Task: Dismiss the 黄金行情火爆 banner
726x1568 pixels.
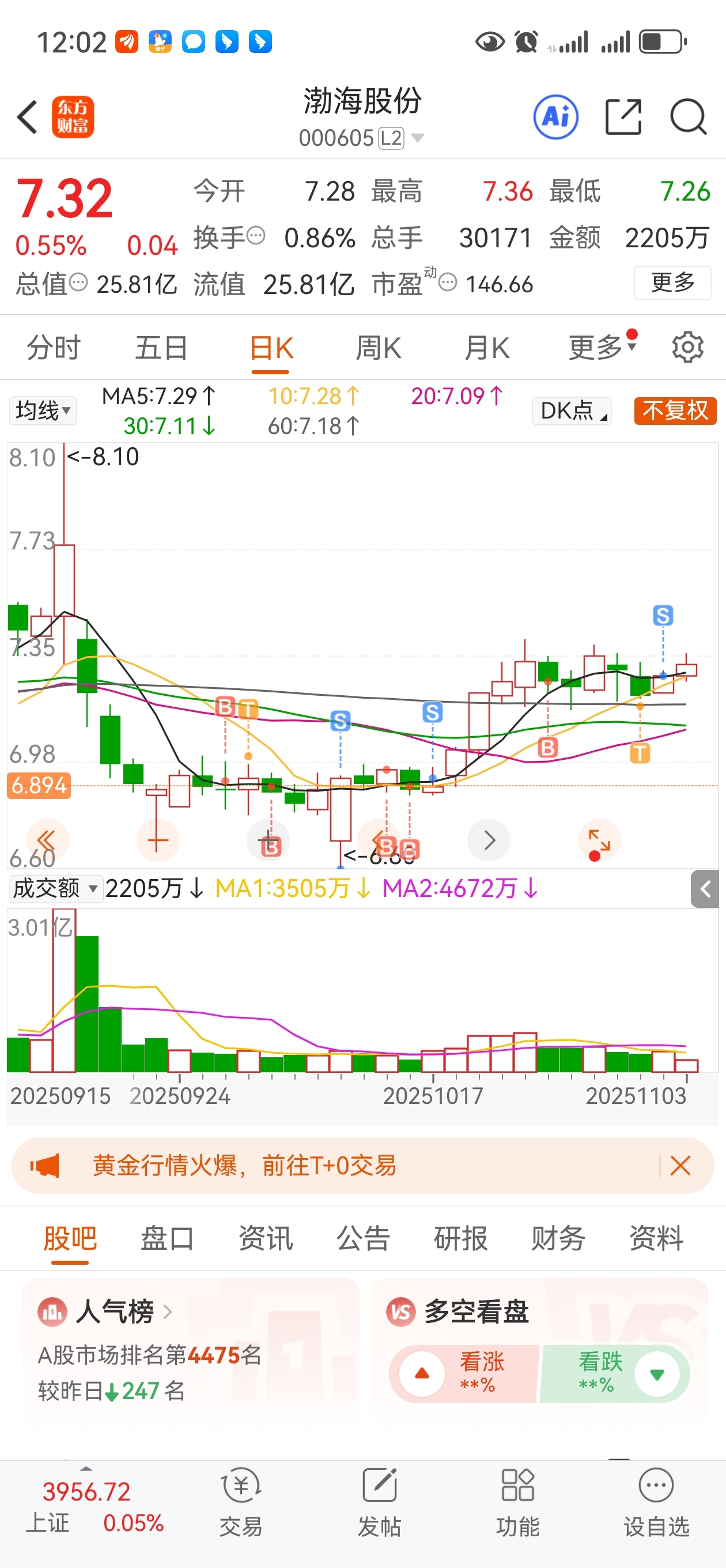Action: click(x=680, y=1166)
